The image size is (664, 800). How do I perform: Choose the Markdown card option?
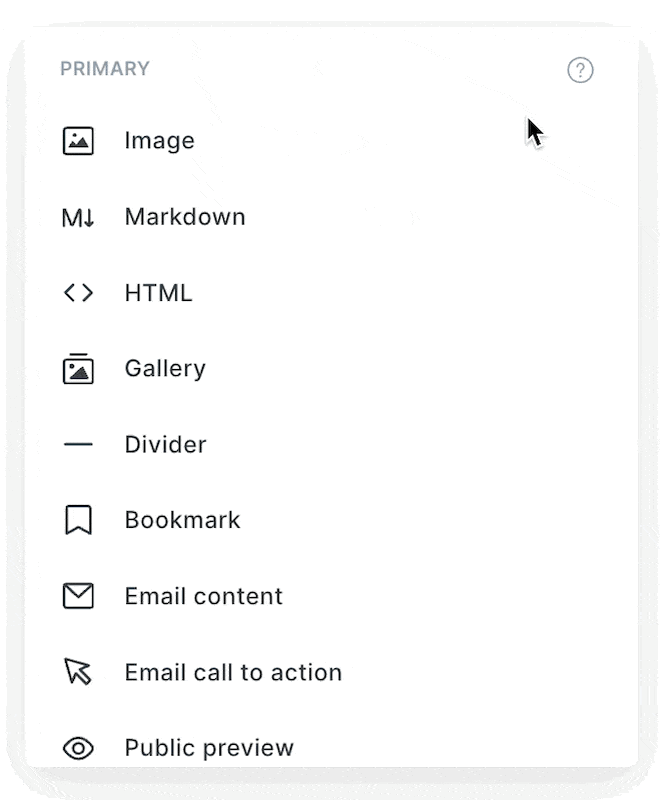184,217
